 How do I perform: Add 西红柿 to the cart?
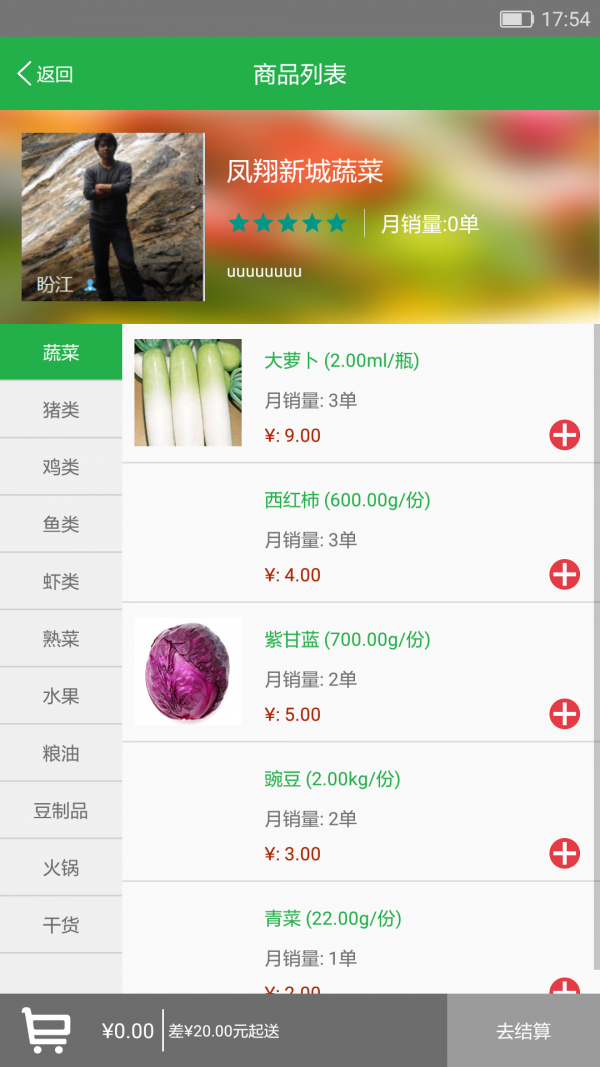(x=564, y=574)
